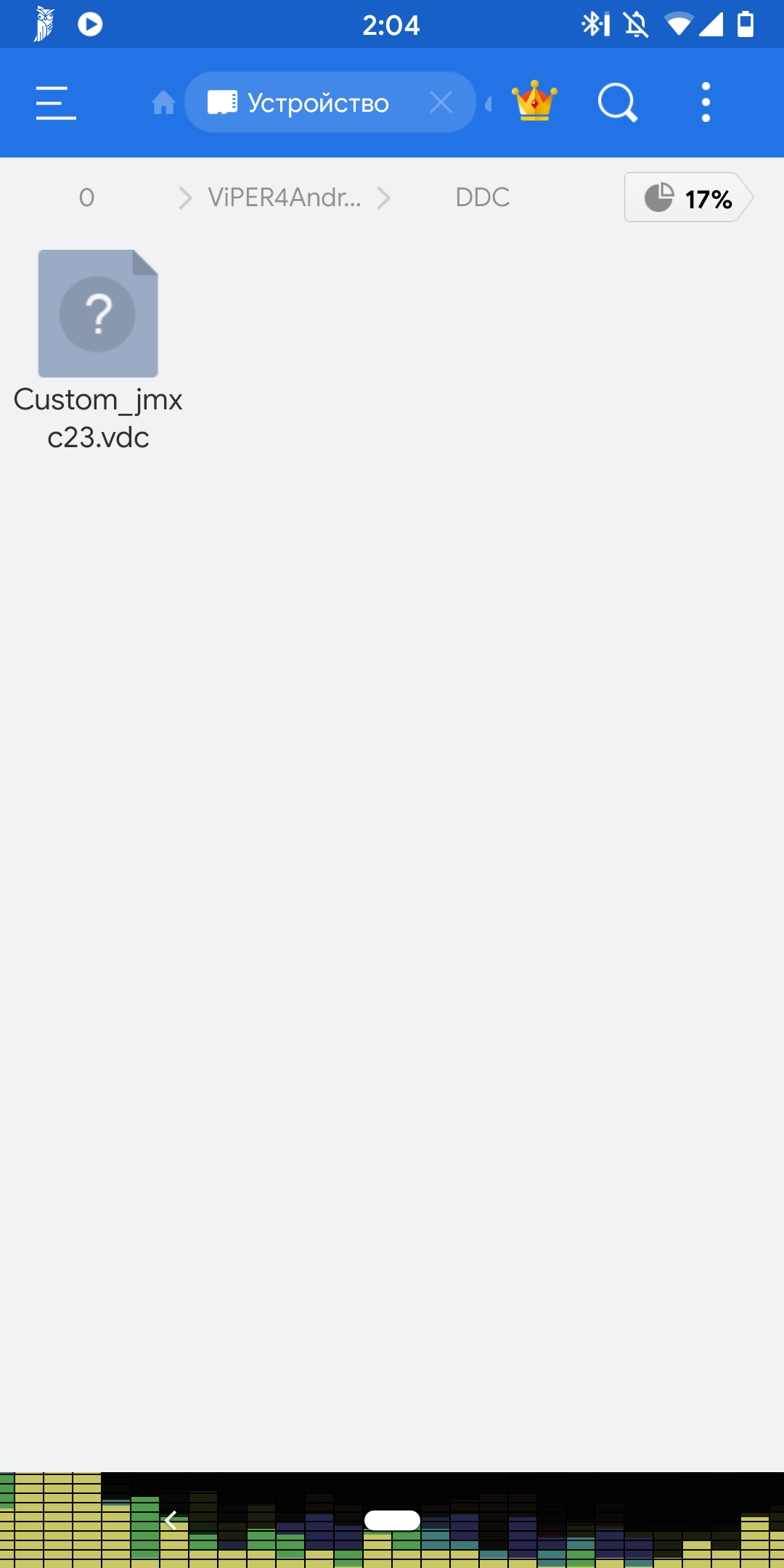Tap the DDC breadcrumb folder
Screen dimensions: 784x1568
point(483,197)
